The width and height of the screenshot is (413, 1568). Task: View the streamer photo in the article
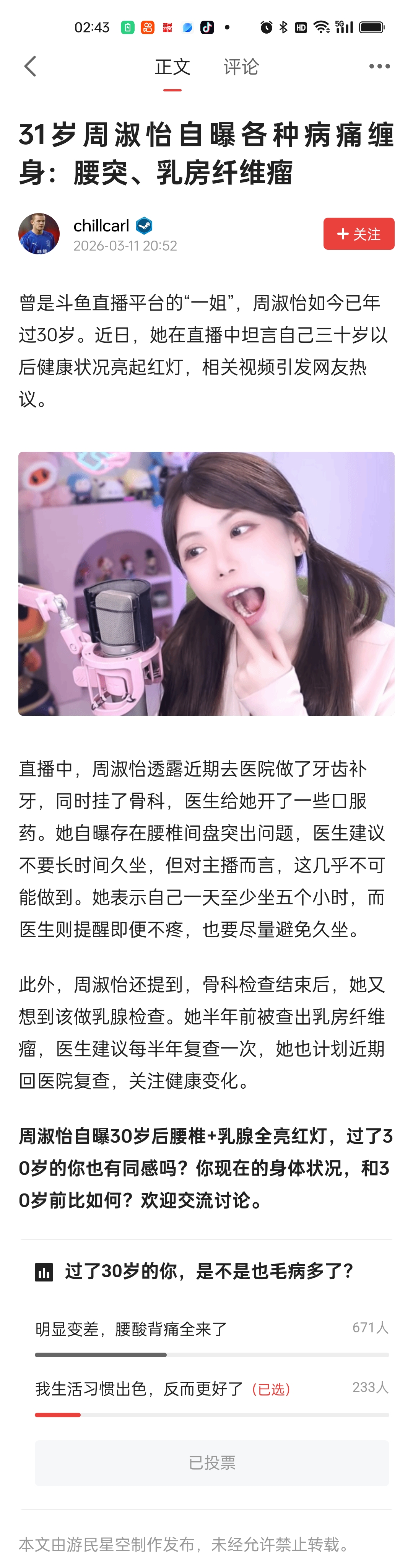coord(206,583)
